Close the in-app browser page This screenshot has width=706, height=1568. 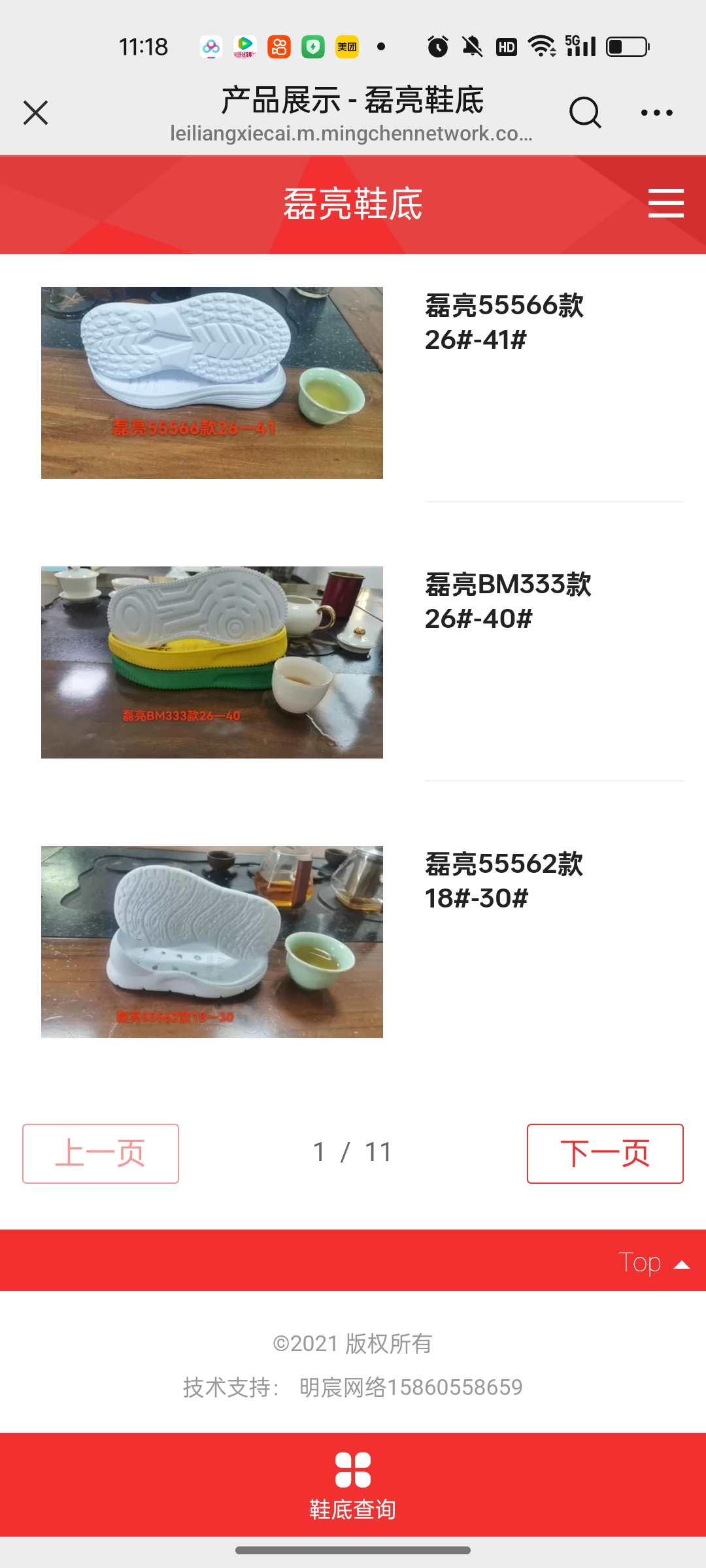pos(36,112)
